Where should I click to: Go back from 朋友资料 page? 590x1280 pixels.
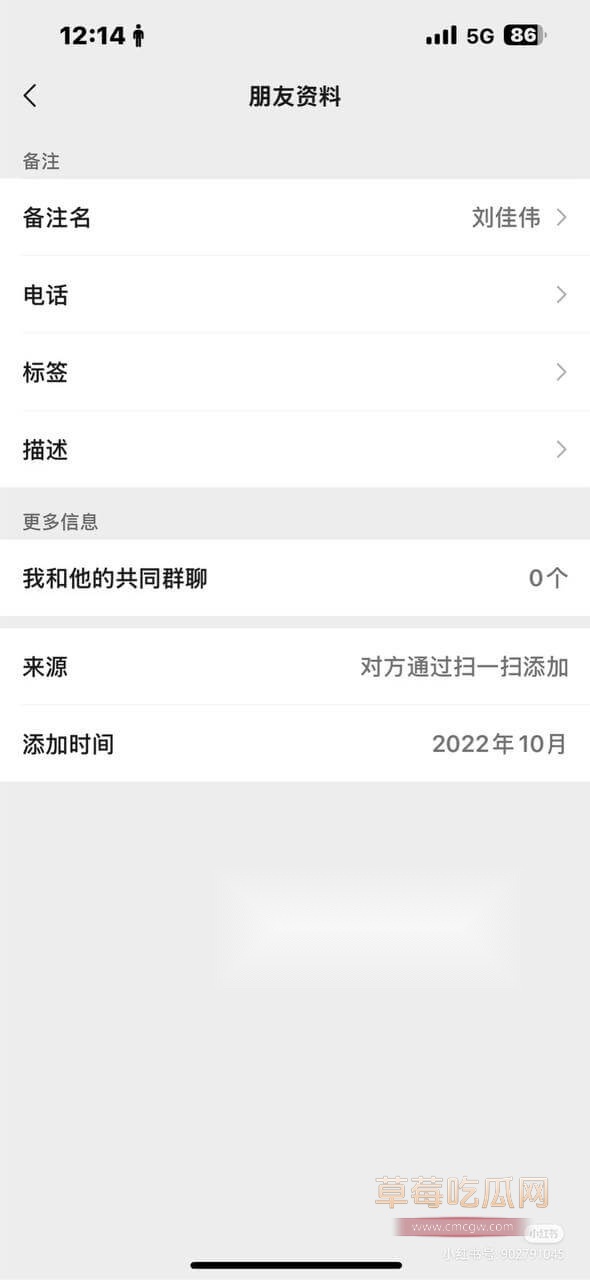click(30, 96)
